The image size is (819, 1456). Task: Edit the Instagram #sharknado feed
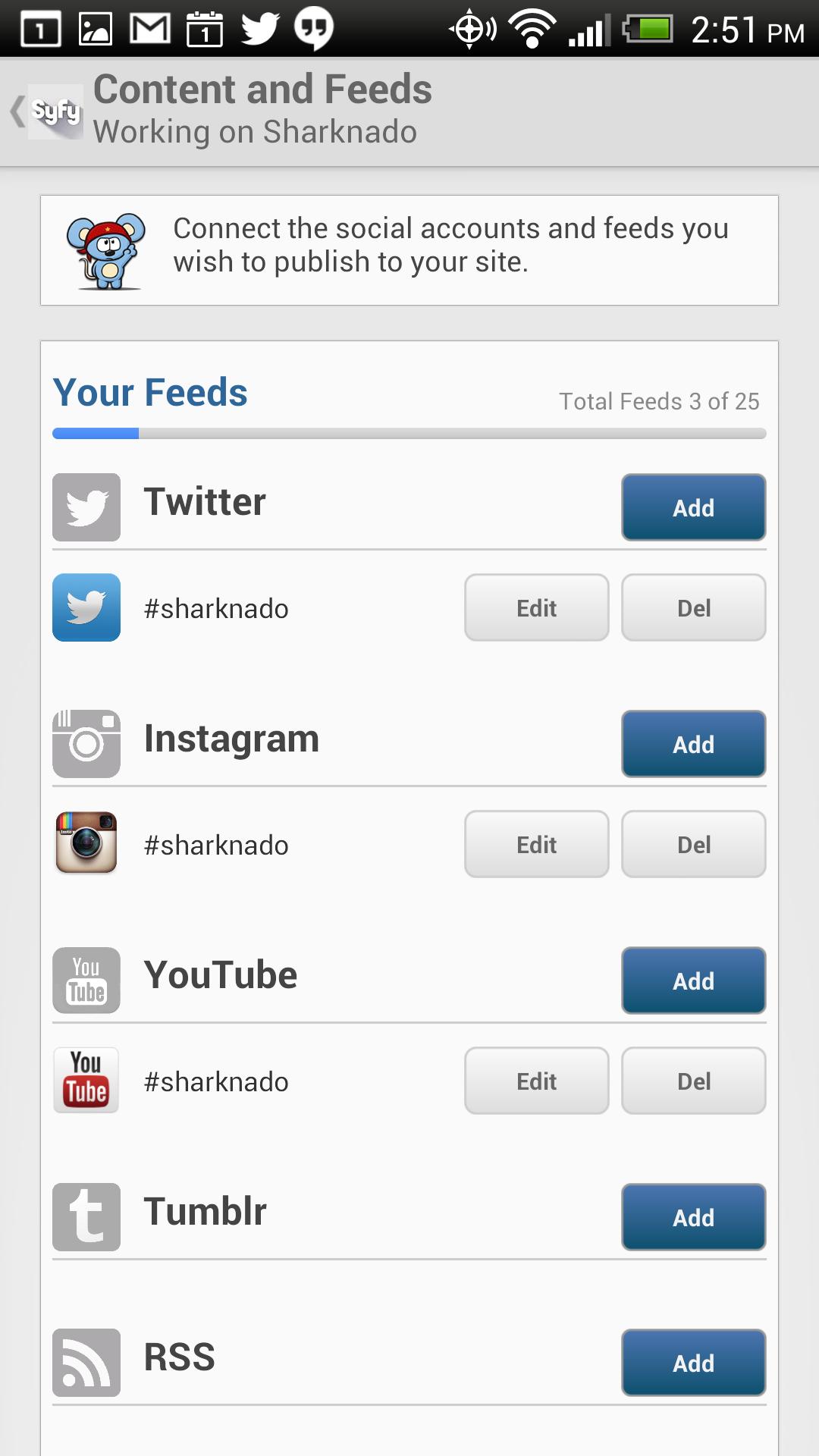(536, 844)
